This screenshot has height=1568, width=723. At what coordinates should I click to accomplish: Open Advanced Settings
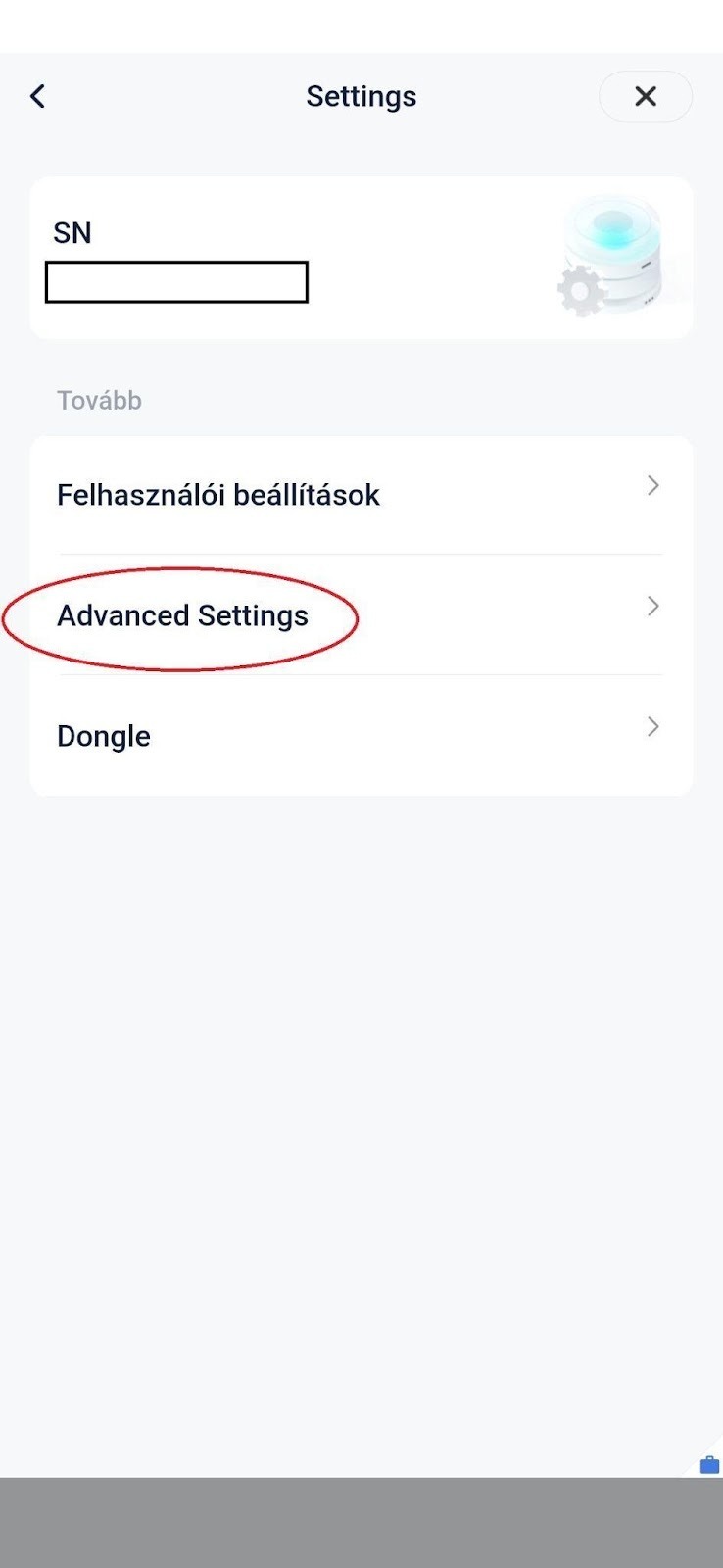(x=361, y=615)
